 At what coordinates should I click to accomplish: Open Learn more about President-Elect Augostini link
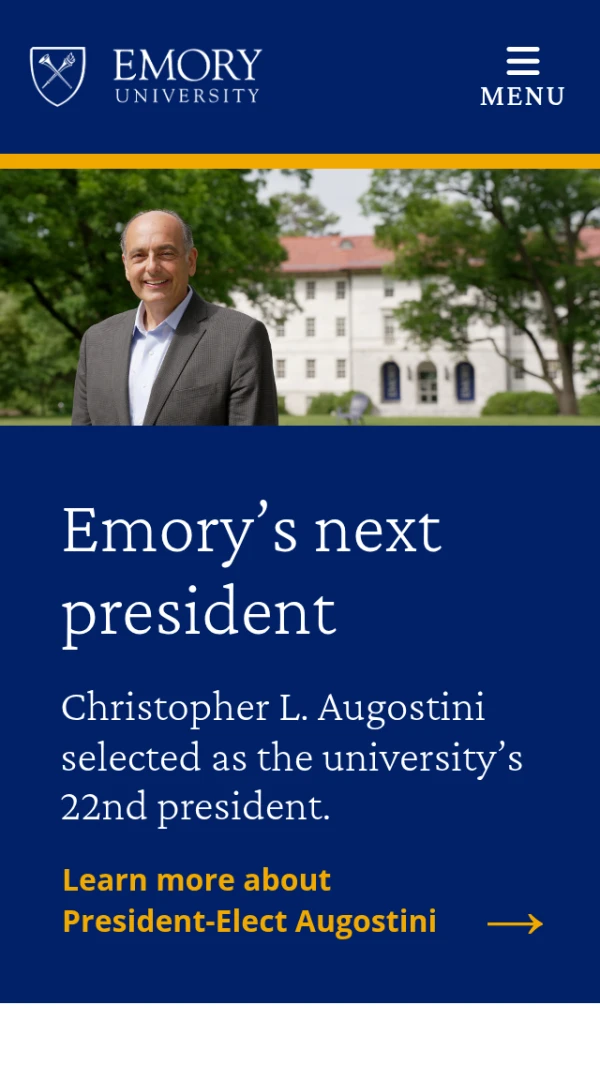pyautogui.click(x=302, y=901)
